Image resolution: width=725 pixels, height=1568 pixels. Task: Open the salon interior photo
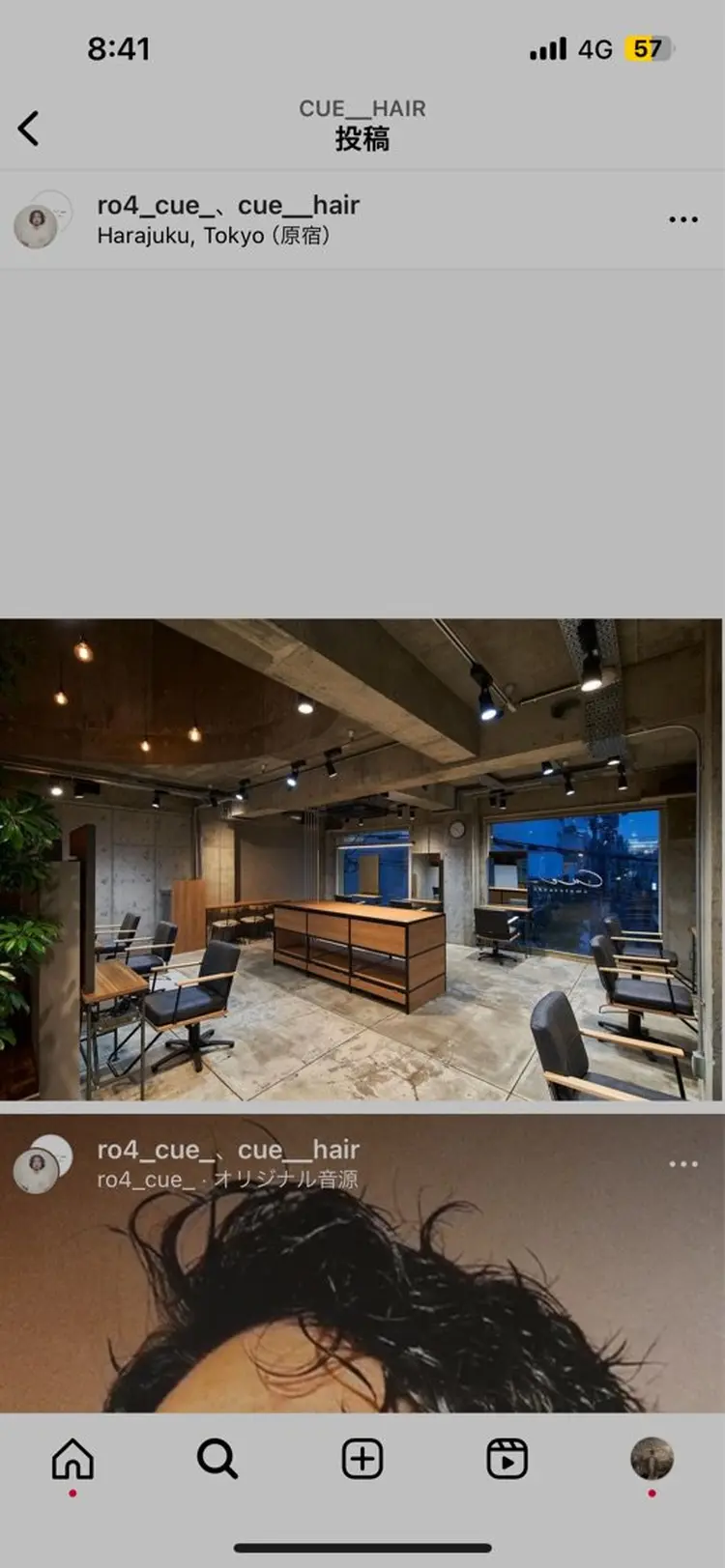[362, 858]
